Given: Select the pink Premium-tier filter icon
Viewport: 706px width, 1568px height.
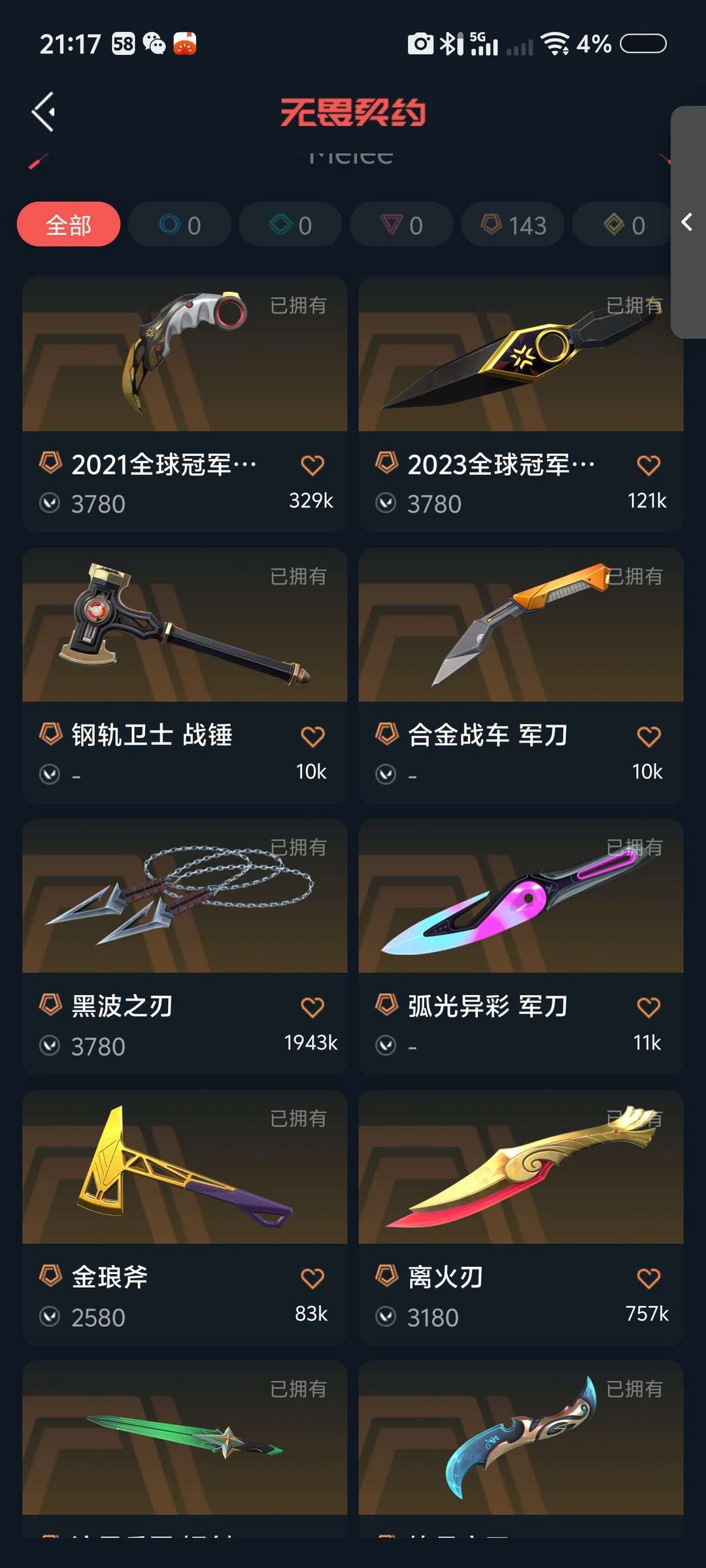Looking at the screenshot, I should pos(391,224).
